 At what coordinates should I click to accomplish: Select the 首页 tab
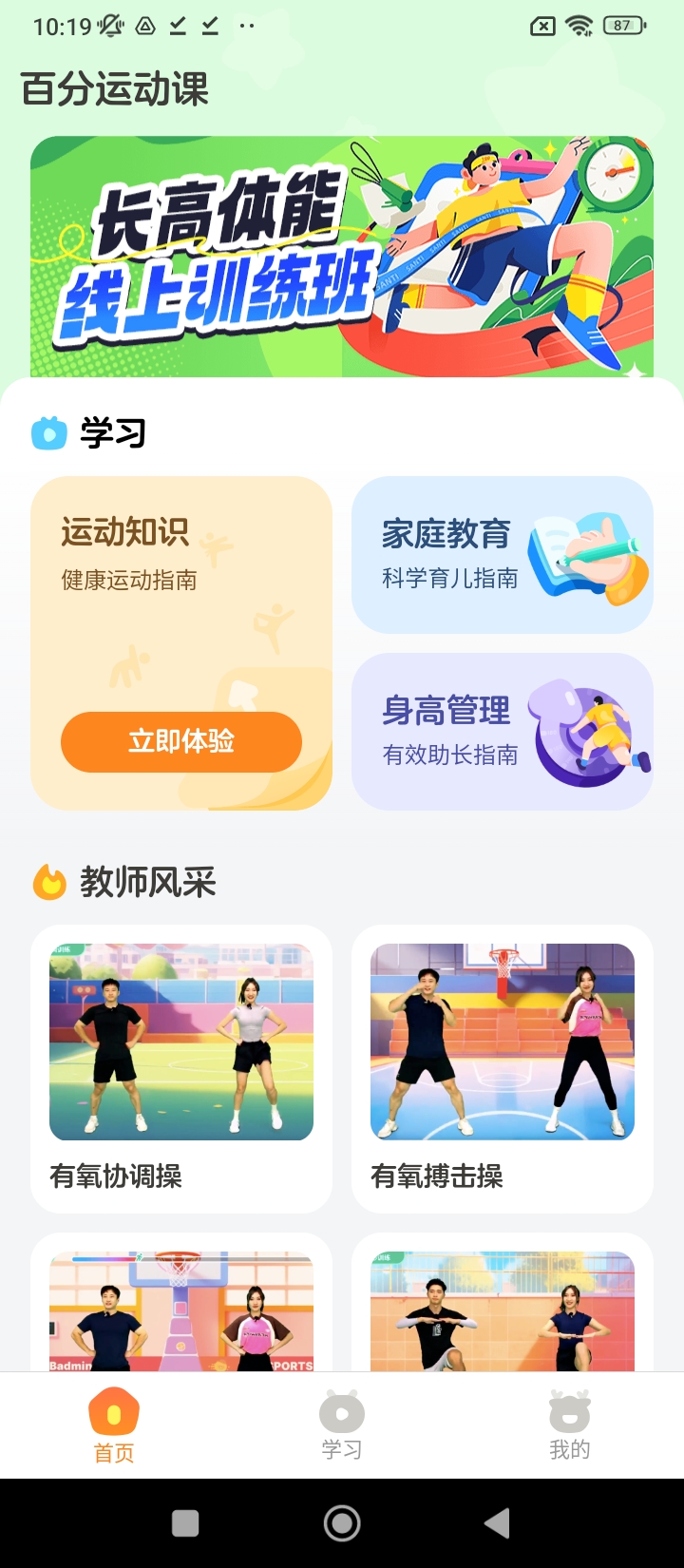[x=114, y=1425]
